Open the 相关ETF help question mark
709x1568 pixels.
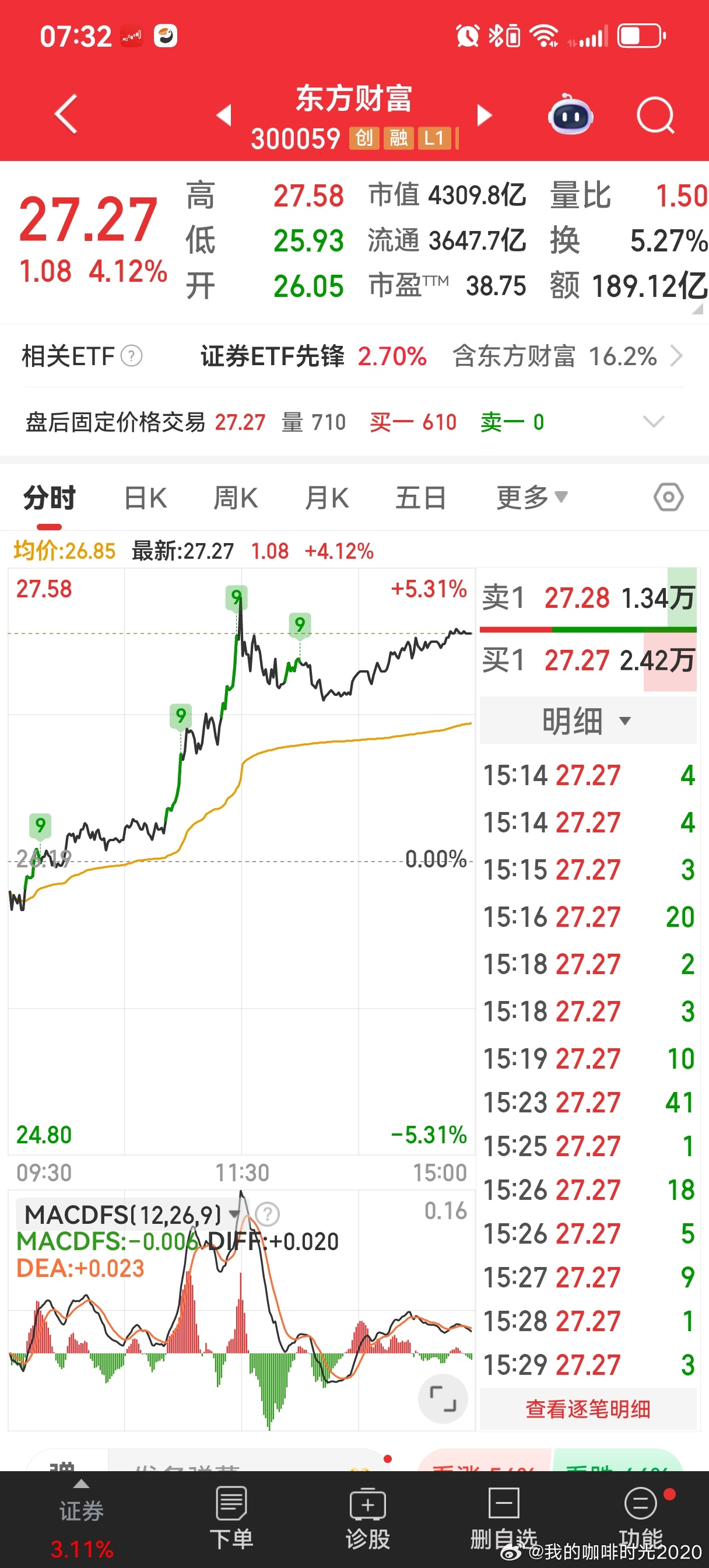[131, 356]
